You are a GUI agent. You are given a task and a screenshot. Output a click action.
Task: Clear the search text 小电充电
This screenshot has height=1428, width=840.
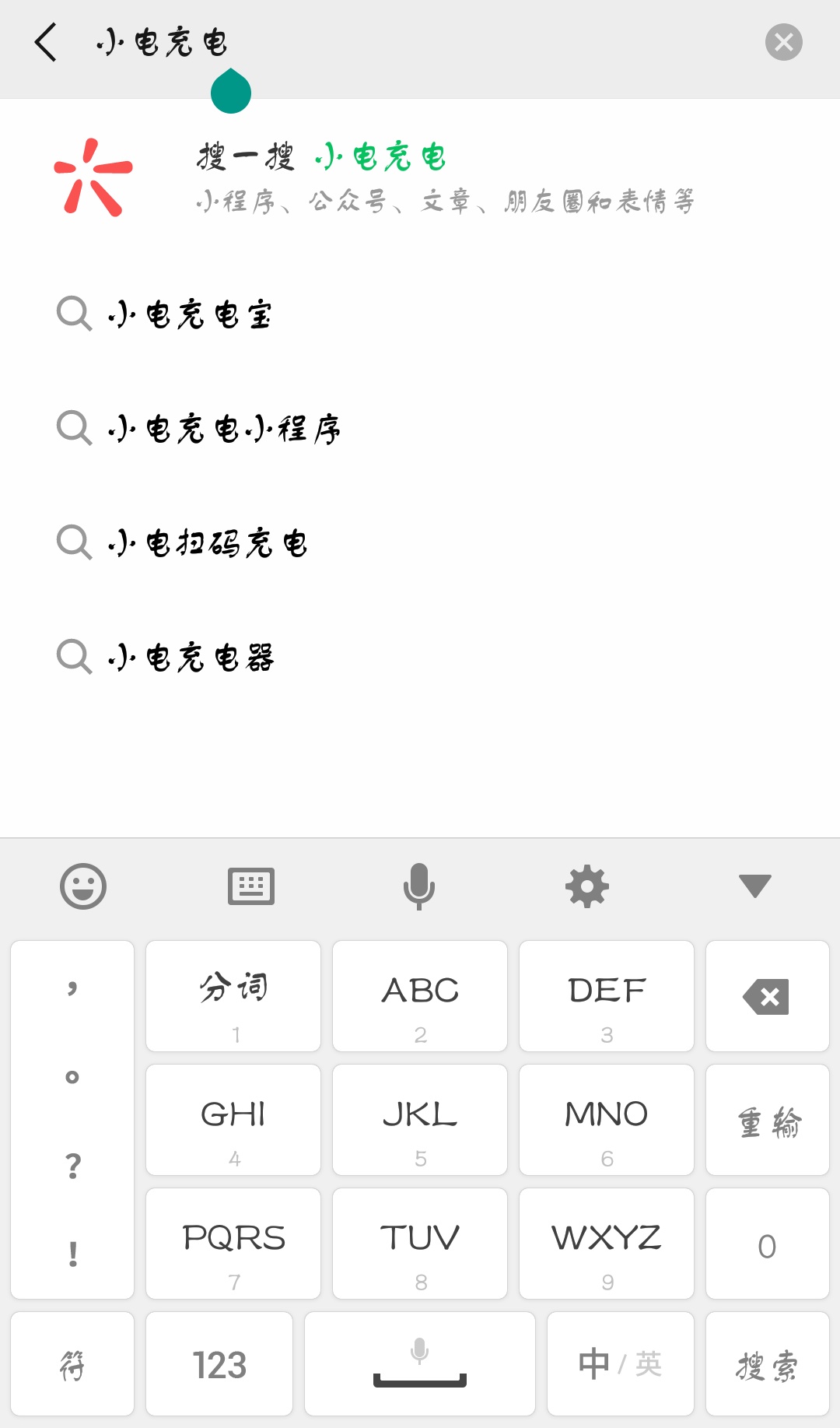[x=783, y=42]
